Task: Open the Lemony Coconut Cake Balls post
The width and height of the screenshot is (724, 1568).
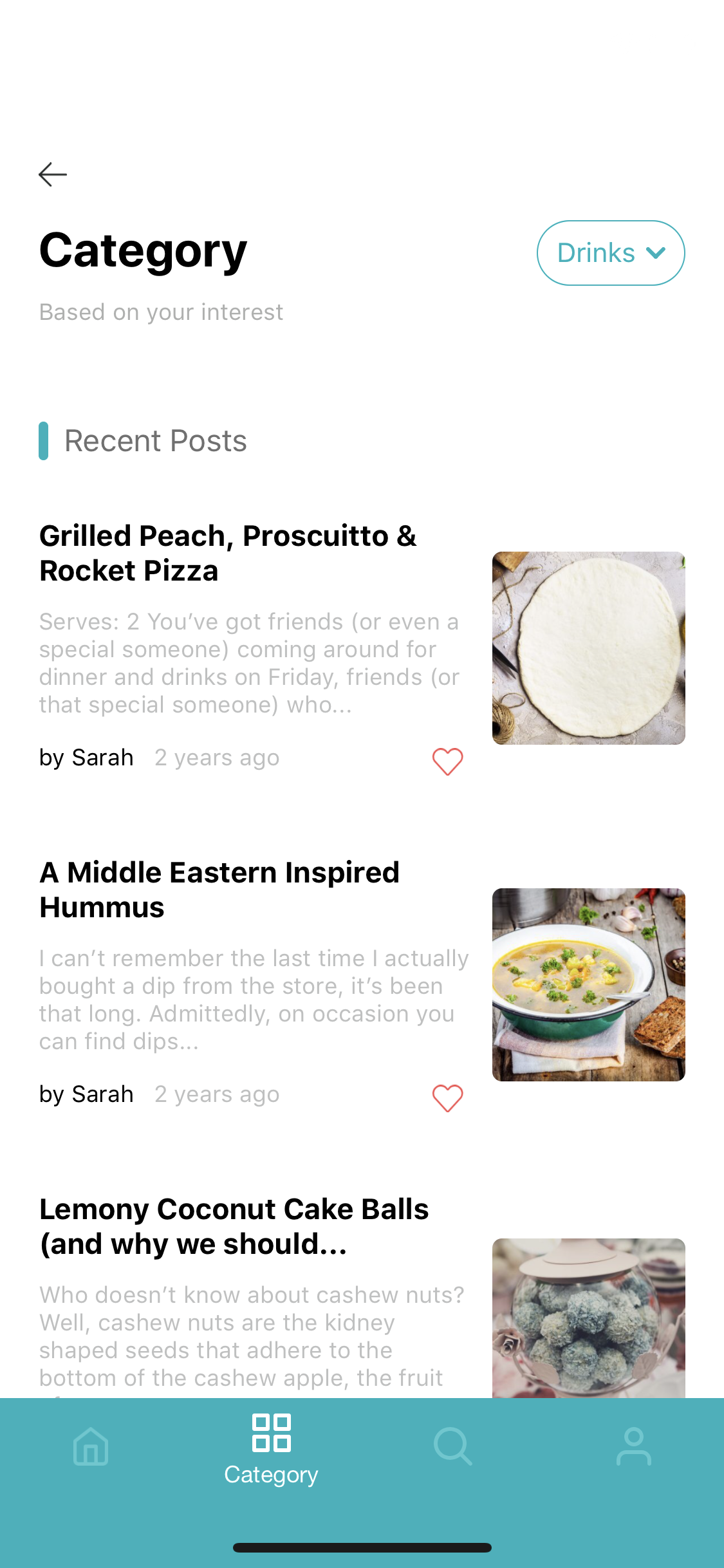Action: click(x=234, y=1226)
